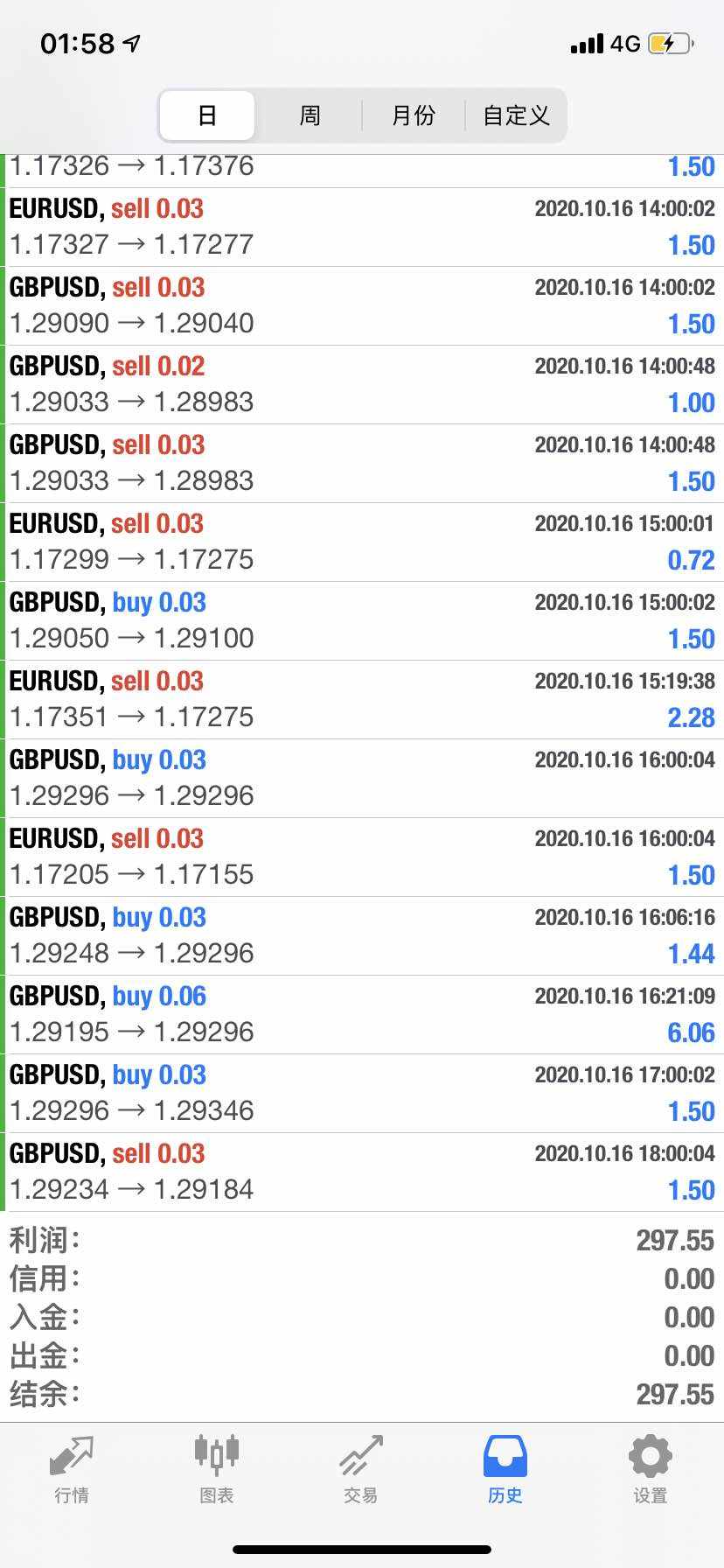
Task: Switch to the 月份 (month) period
Action: click(x=413, y=115)
